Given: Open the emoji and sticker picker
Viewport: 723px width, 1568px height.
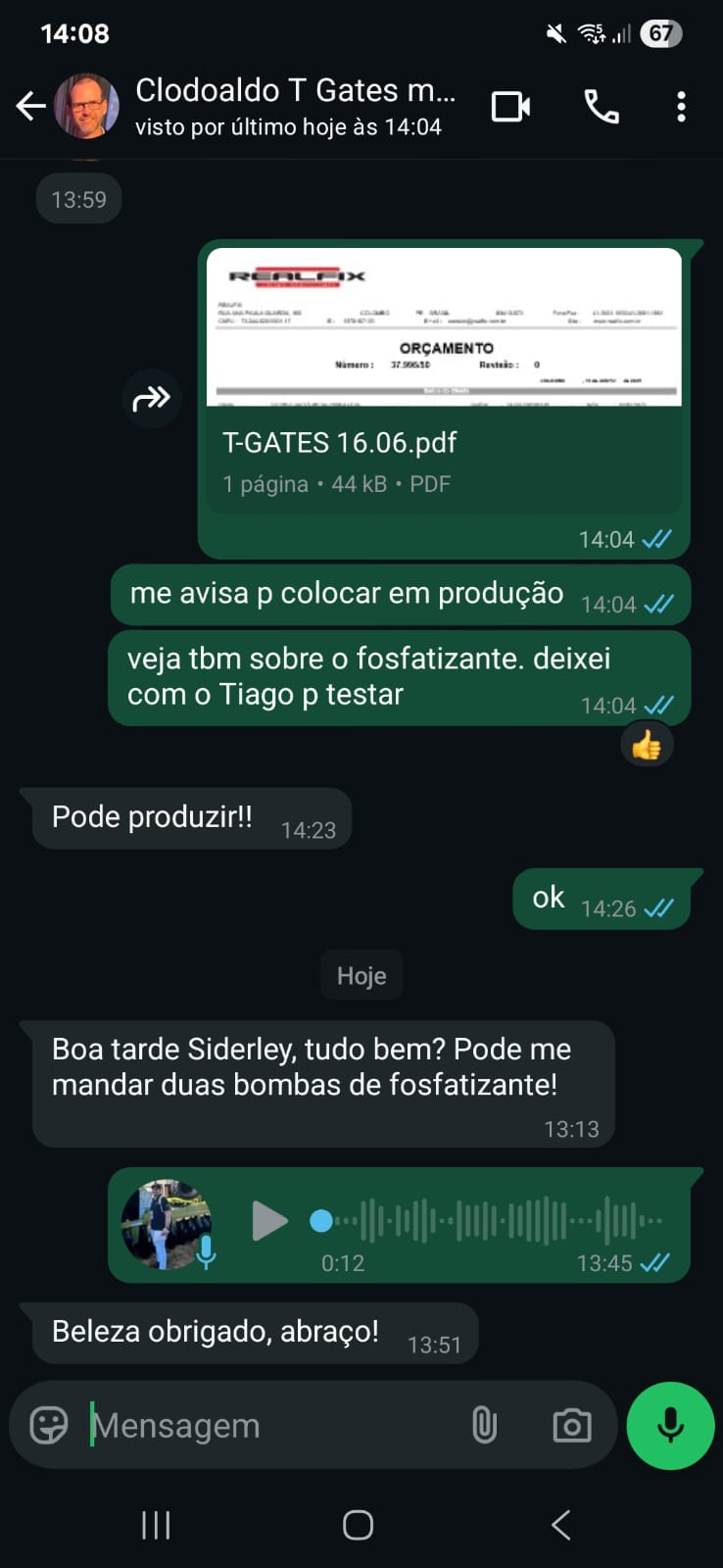Looking at the screenshot, I should pyautogui.click(x=49, y=1425).
